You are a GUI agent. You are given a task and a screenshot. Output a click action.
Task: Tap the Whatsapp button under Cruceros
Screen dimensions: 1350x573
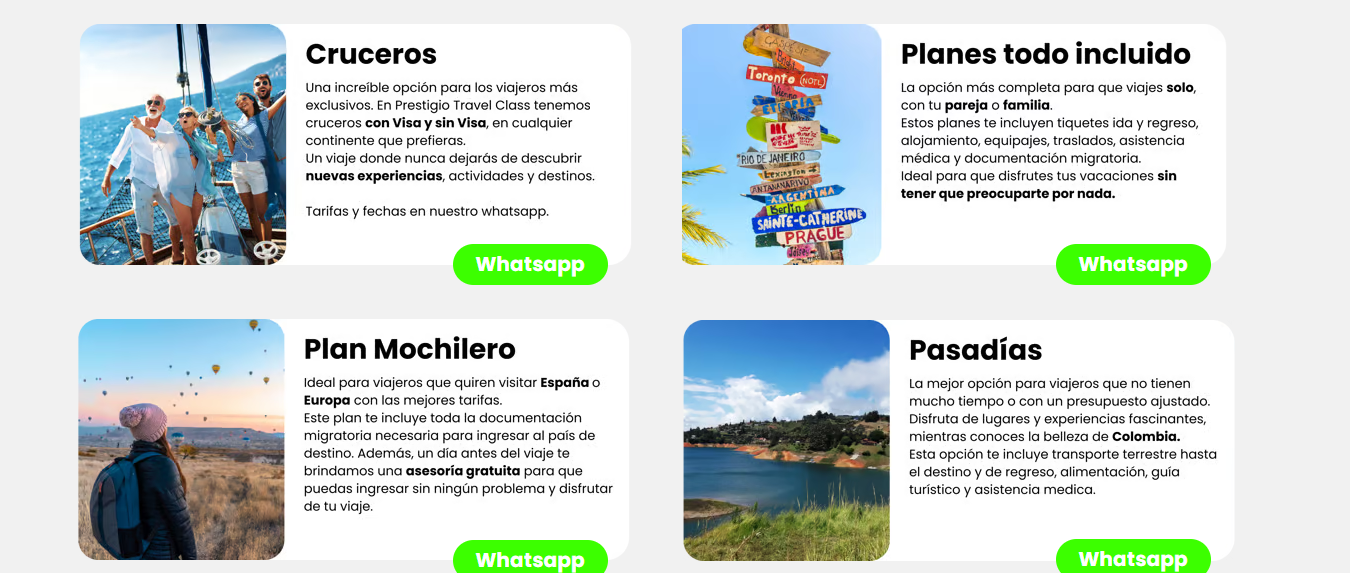(530, 265)
